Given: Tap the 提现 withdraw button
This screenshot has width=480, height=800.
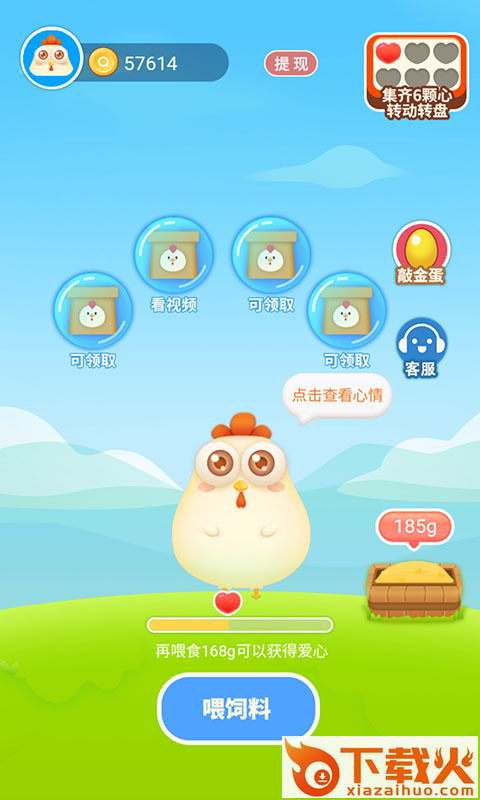Looking at the screenshot, I should click(291, 64).
